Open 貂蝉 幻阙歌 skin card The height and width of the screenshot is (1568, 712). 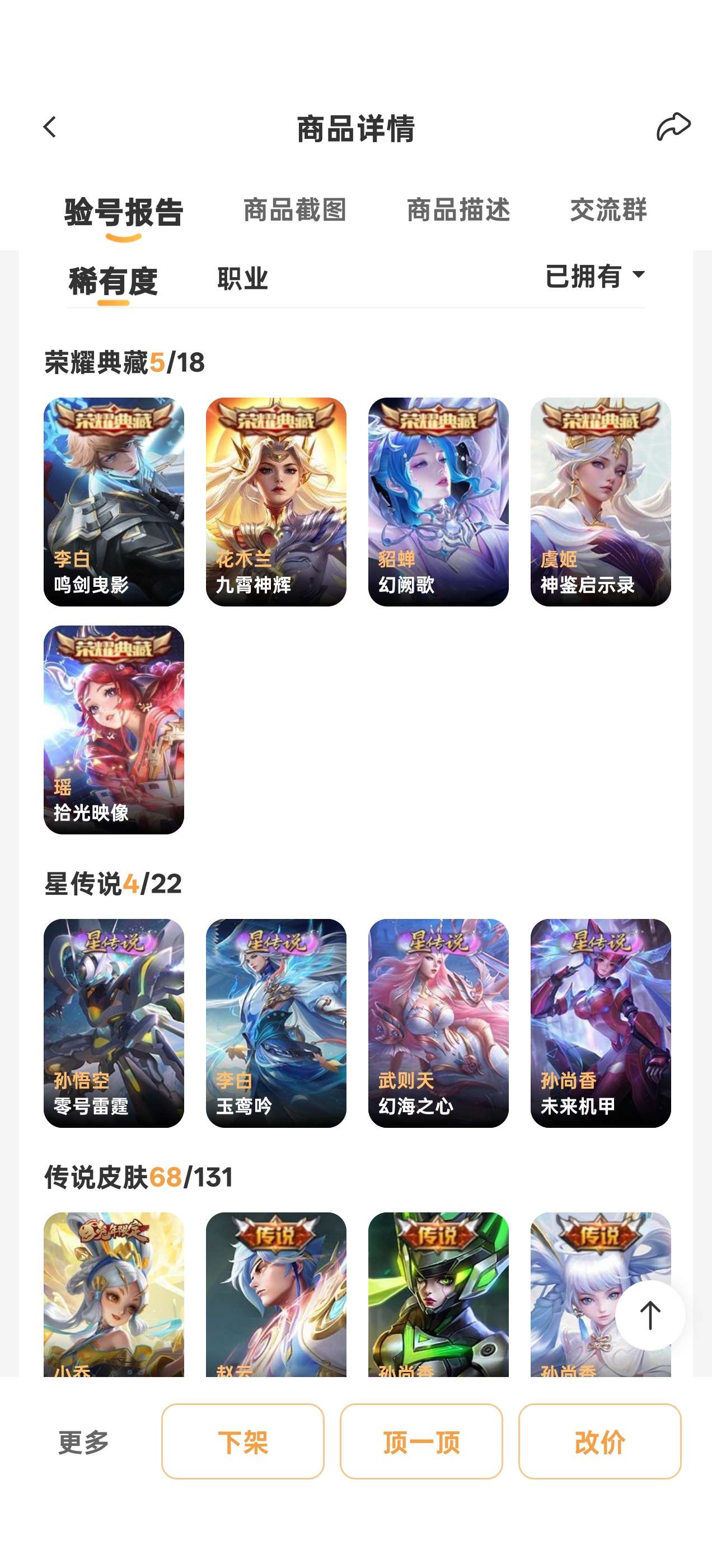click(x=438, y=502)
